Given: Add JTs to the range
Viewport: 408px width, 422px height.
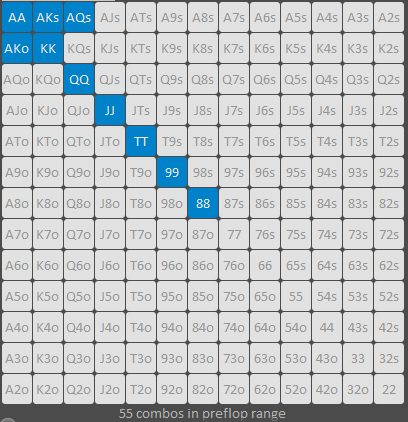Looking at the screenshot, I should pyautogui.click(x=141, y=110).
